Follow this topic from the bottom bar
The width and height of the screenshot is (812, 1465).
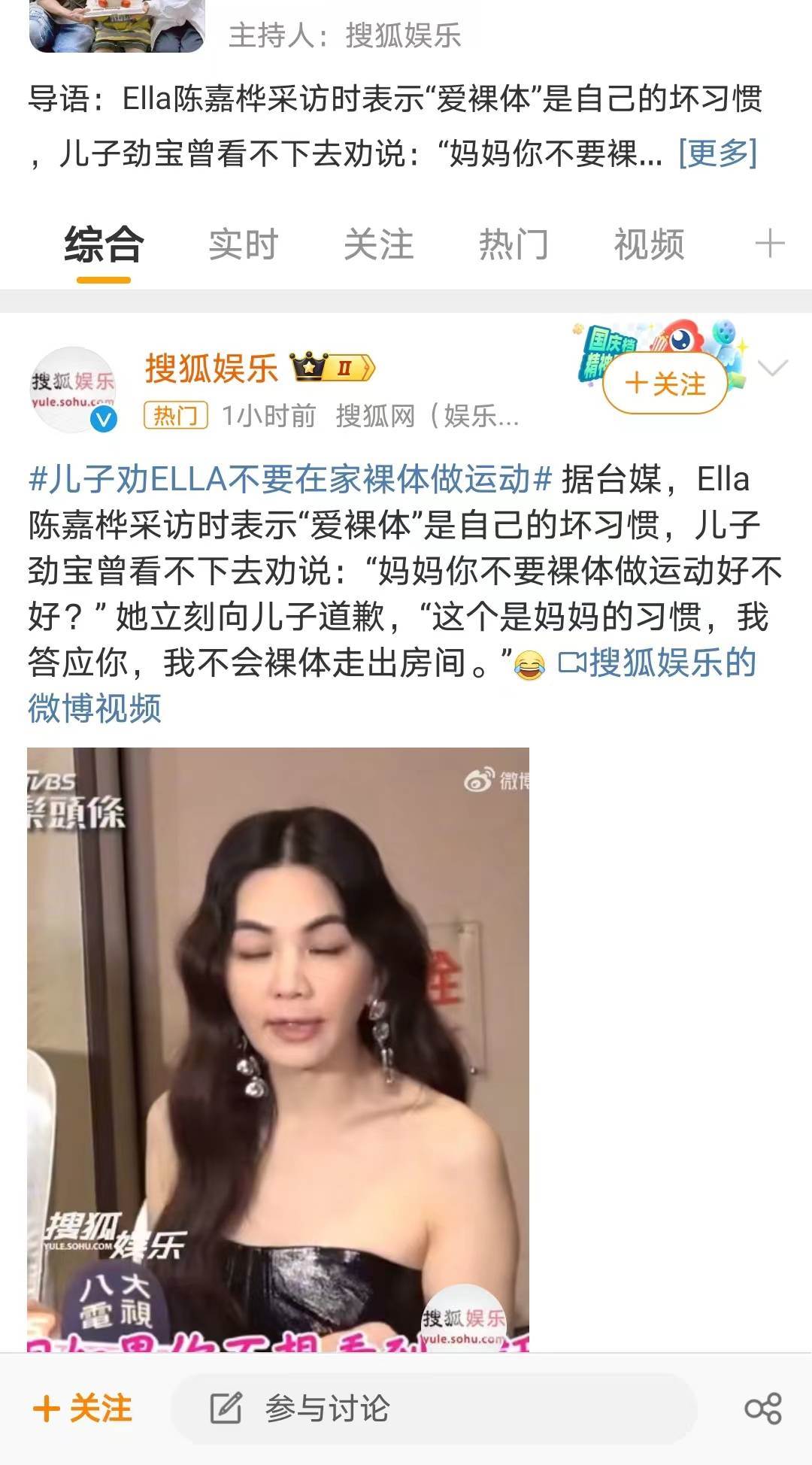click(x=83, y=1408)
